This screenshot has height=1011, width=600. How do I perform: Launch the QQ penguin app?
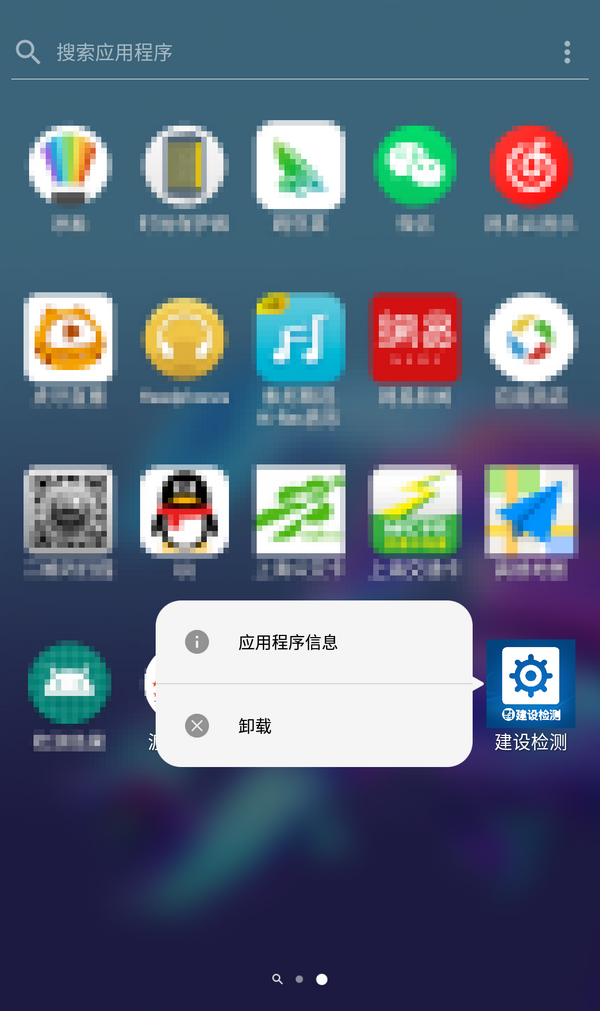pyautogui.click(x=184, y=510)
